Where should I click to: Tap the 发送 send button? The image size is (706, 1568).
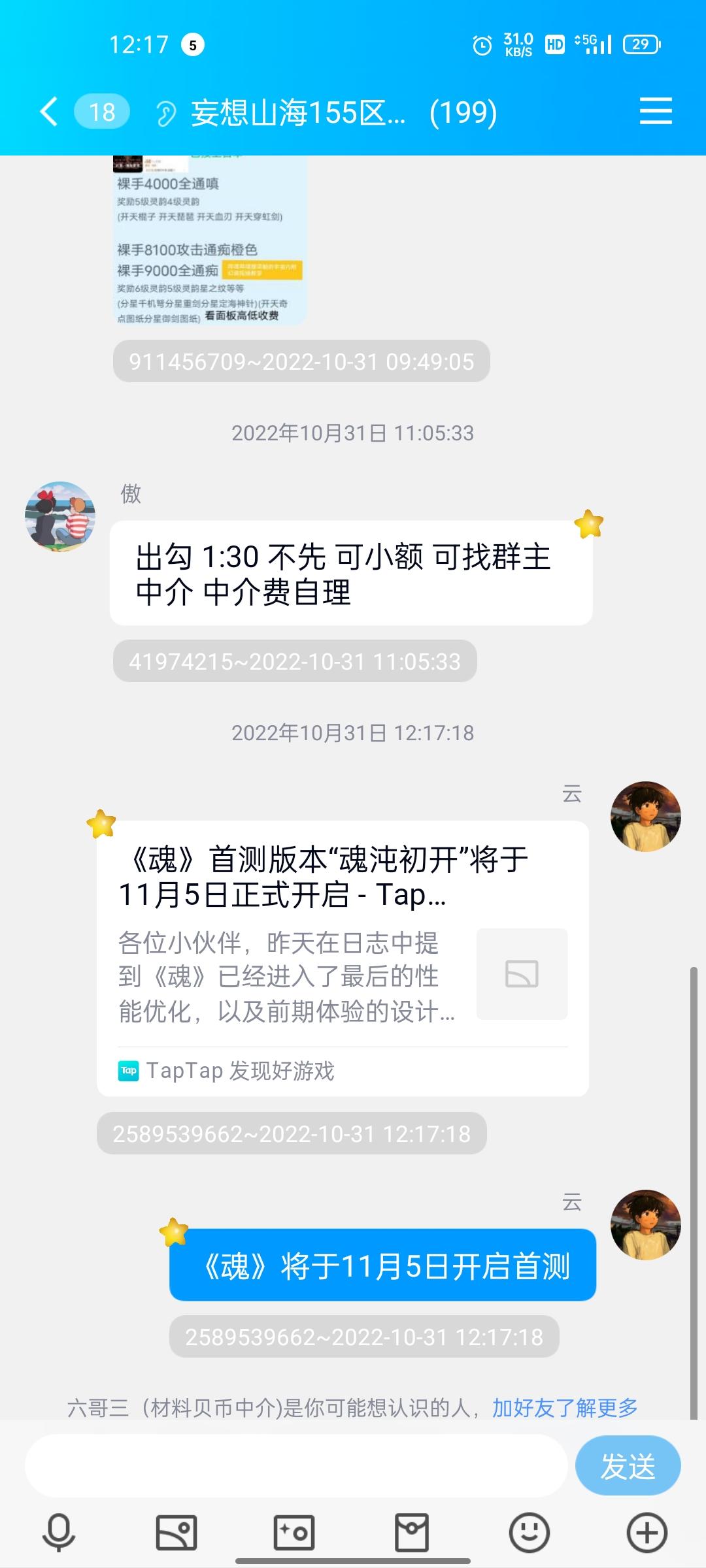[x=628, y=1467]
